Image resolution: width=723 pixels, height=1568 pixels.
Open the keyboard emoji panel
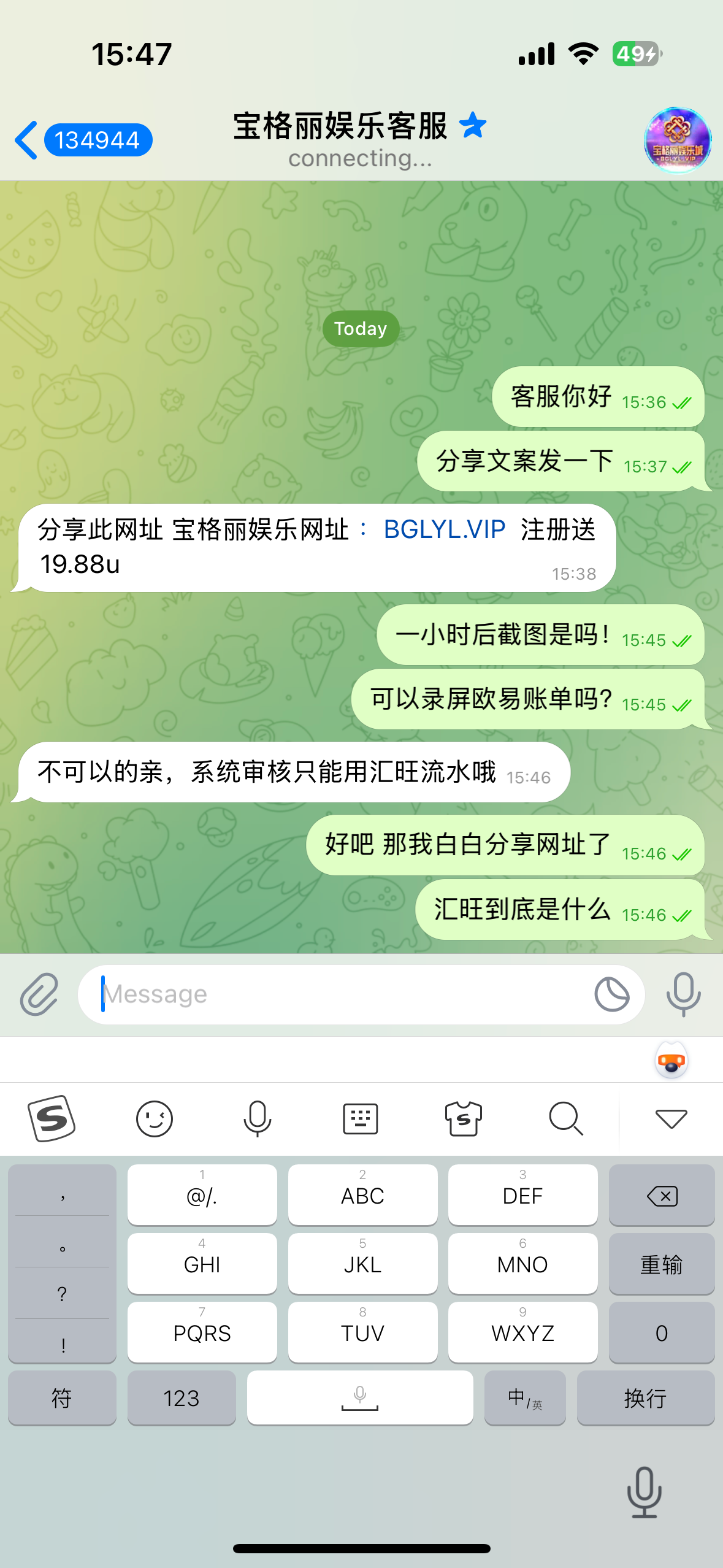tap(154, 1118)
